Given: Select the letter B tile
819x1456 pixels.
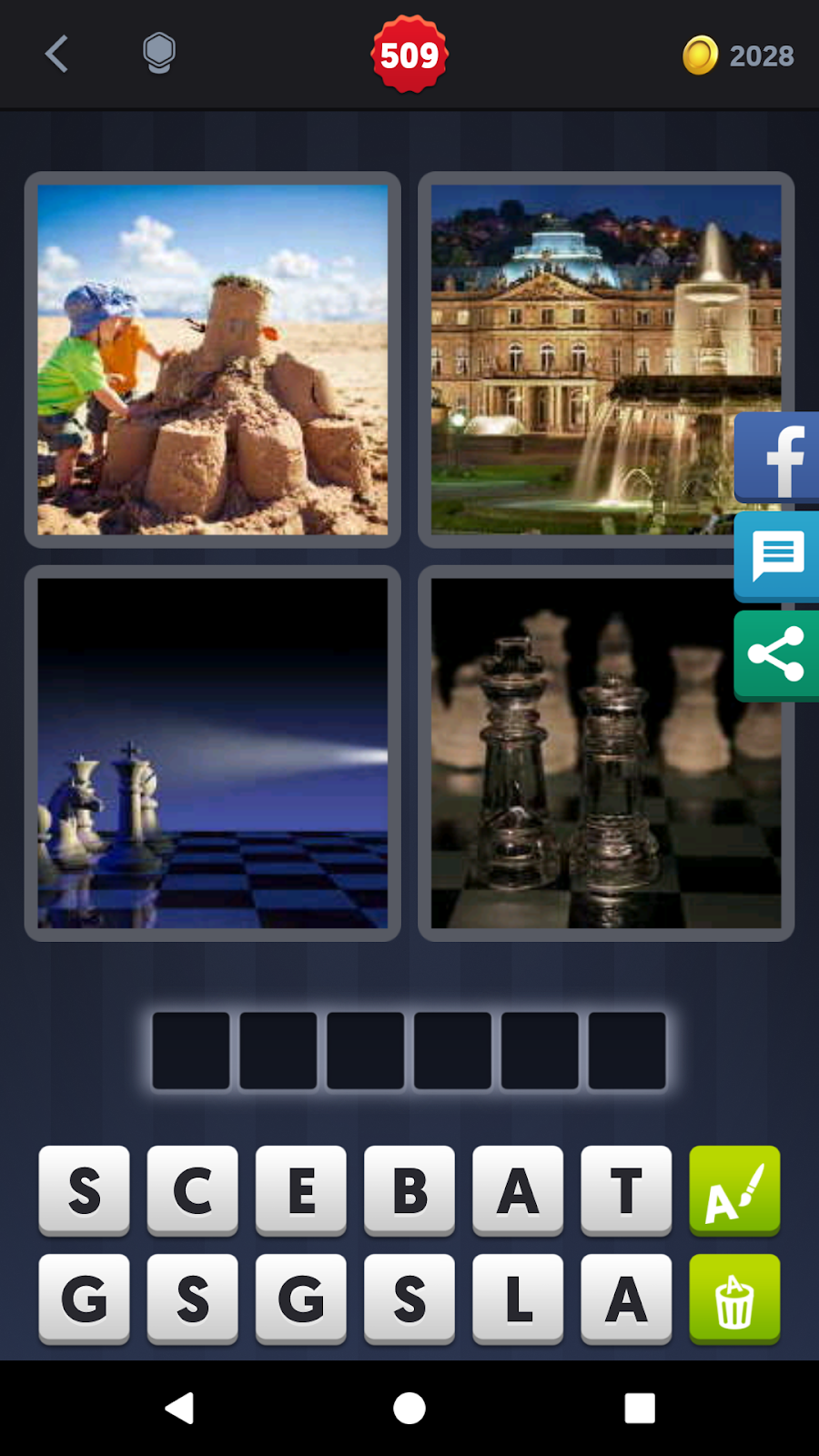Looking at the screenshot, I should [x=409, y=1190].
